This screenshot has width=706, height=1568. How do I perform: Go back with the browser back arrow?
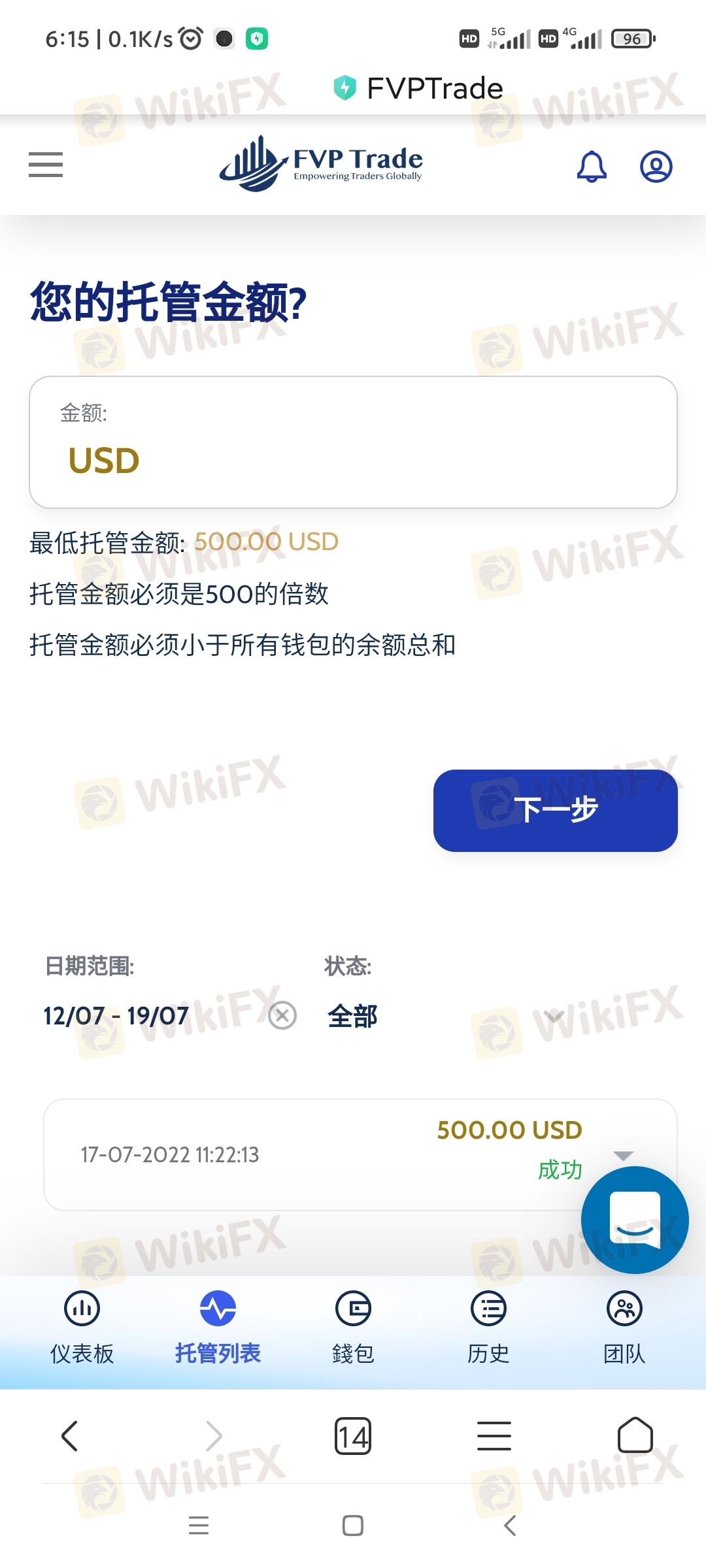pyautogui.click(x=69, y=1436)
